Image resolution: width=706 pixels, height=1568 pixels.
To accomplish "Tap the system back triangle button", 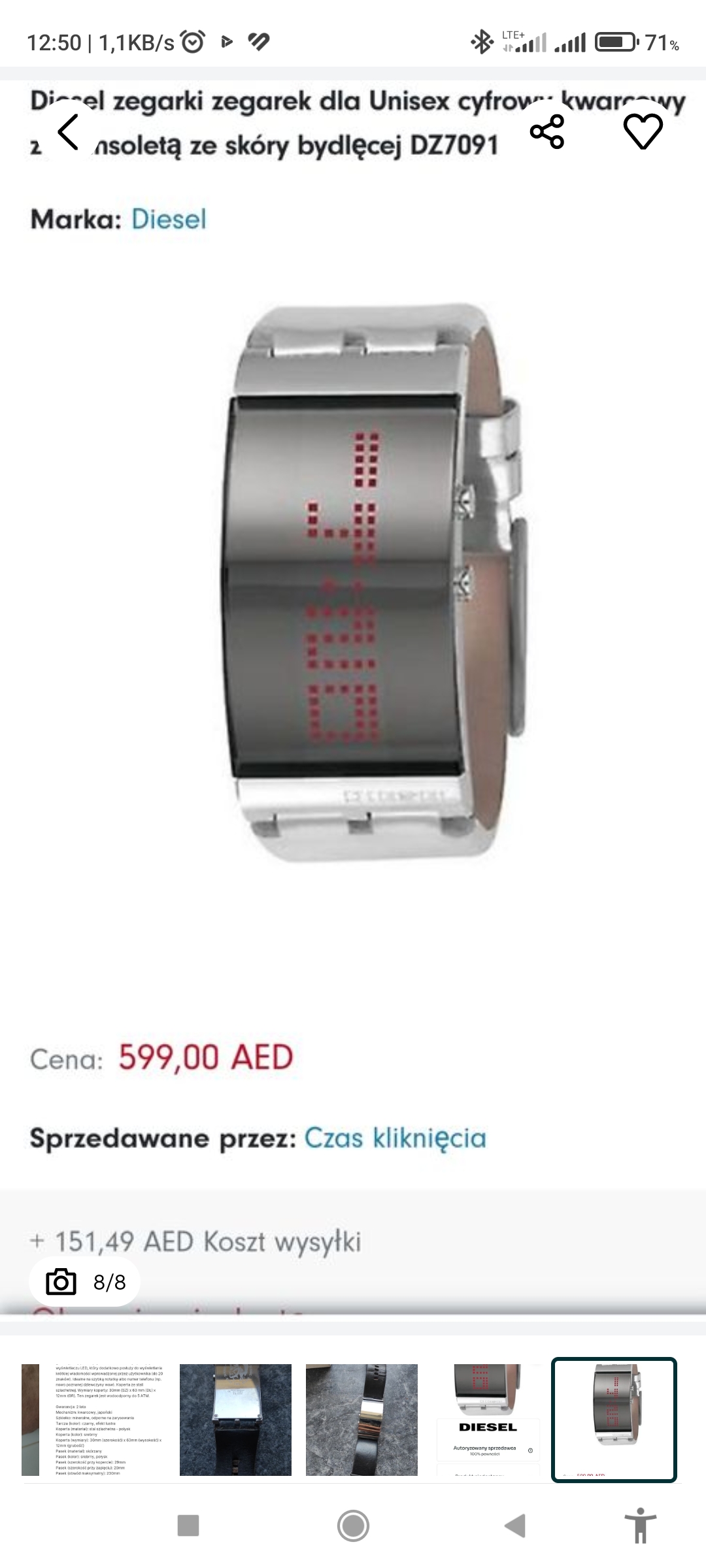I will pos(515,1526).
